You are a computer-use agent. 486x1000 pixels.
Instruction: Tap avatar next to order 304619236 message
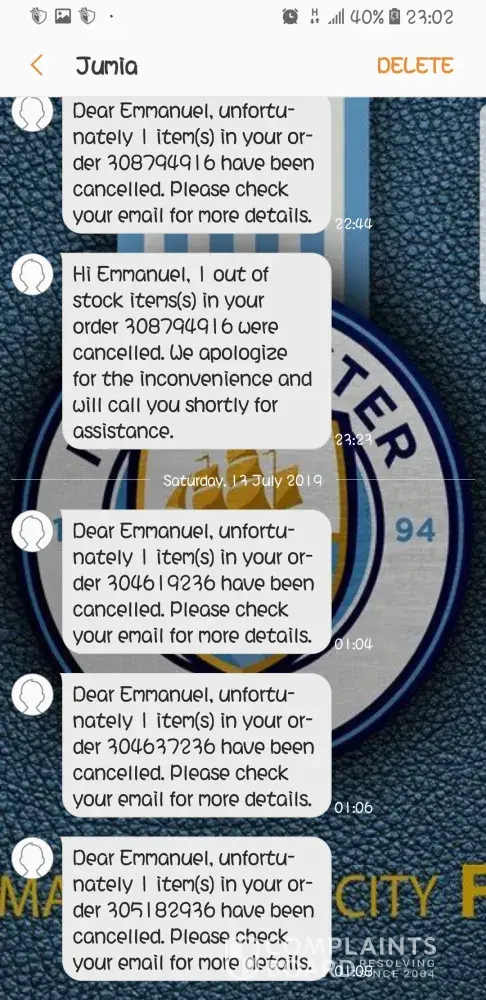32,531
